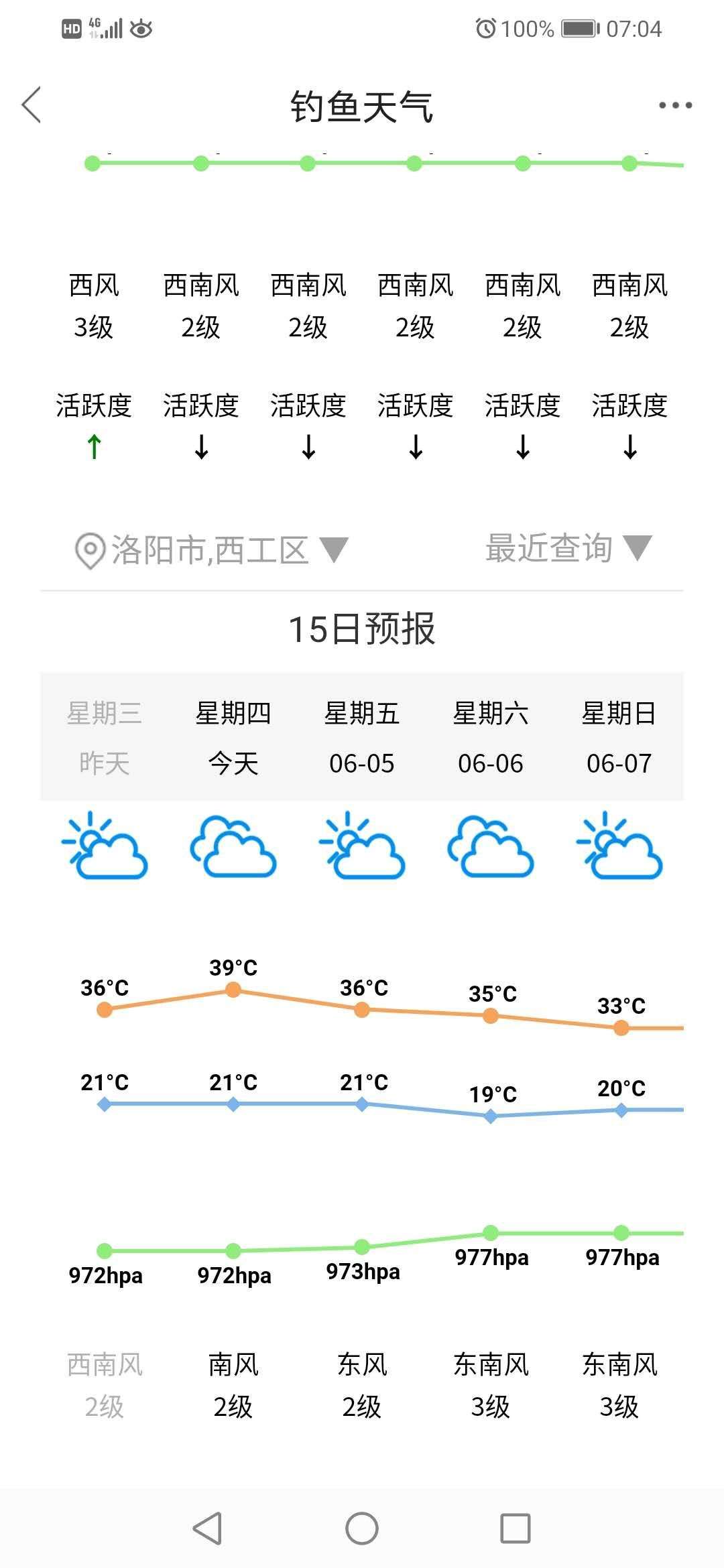Select the 星期日 06-07 forecast day
The height and width of the screenshot is (1568, 724).
(x=619, y=737)
